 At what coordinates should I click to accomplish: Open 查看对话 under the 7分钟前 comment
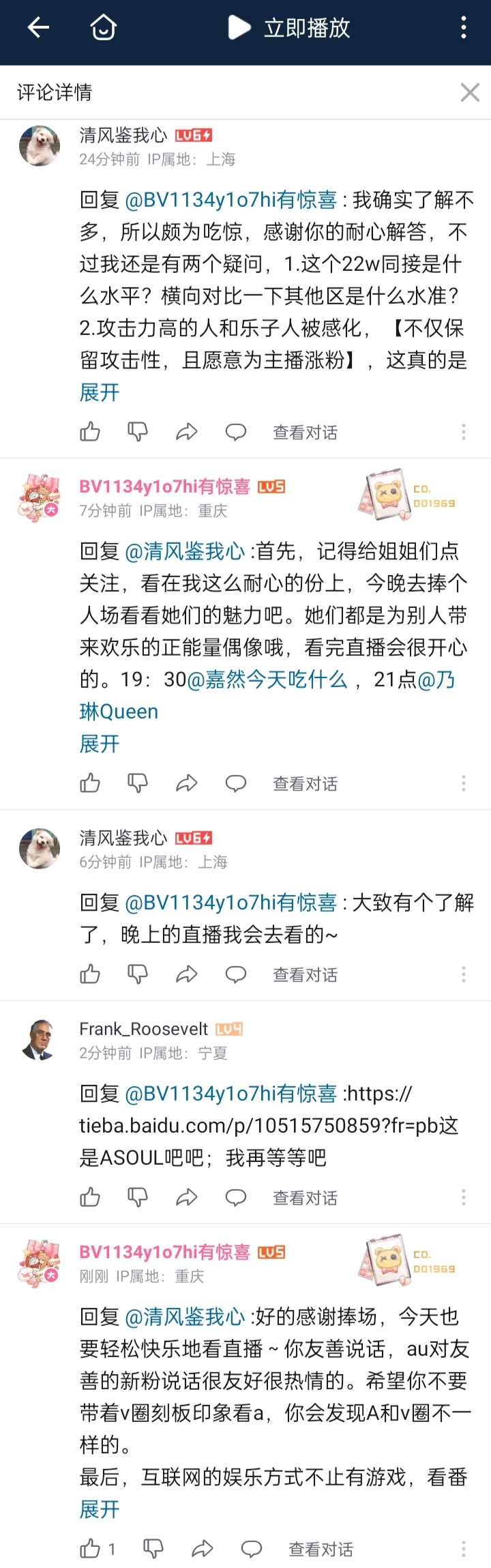[305, 784]
